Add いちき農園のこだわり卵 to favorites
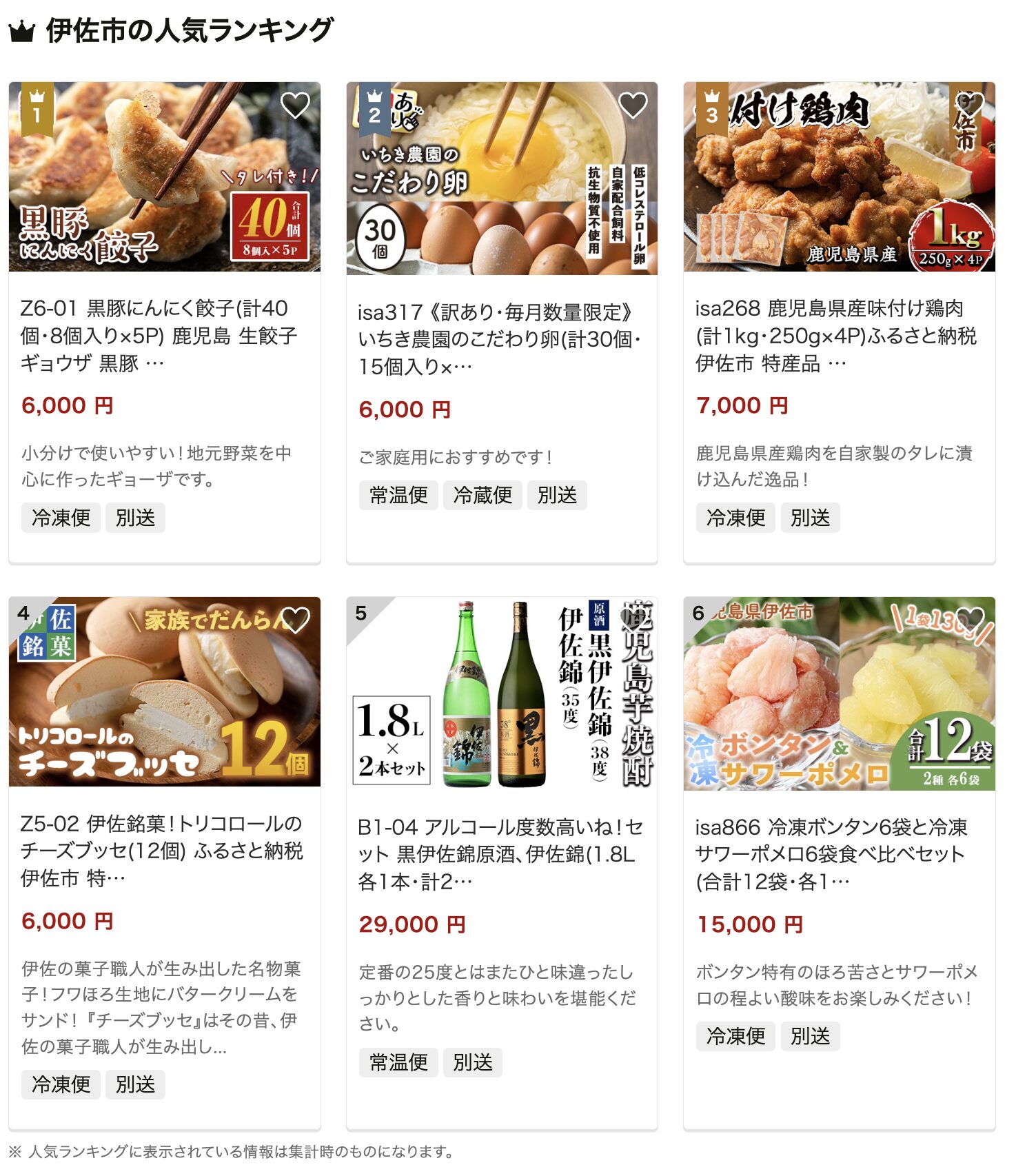 coord(633,105)
